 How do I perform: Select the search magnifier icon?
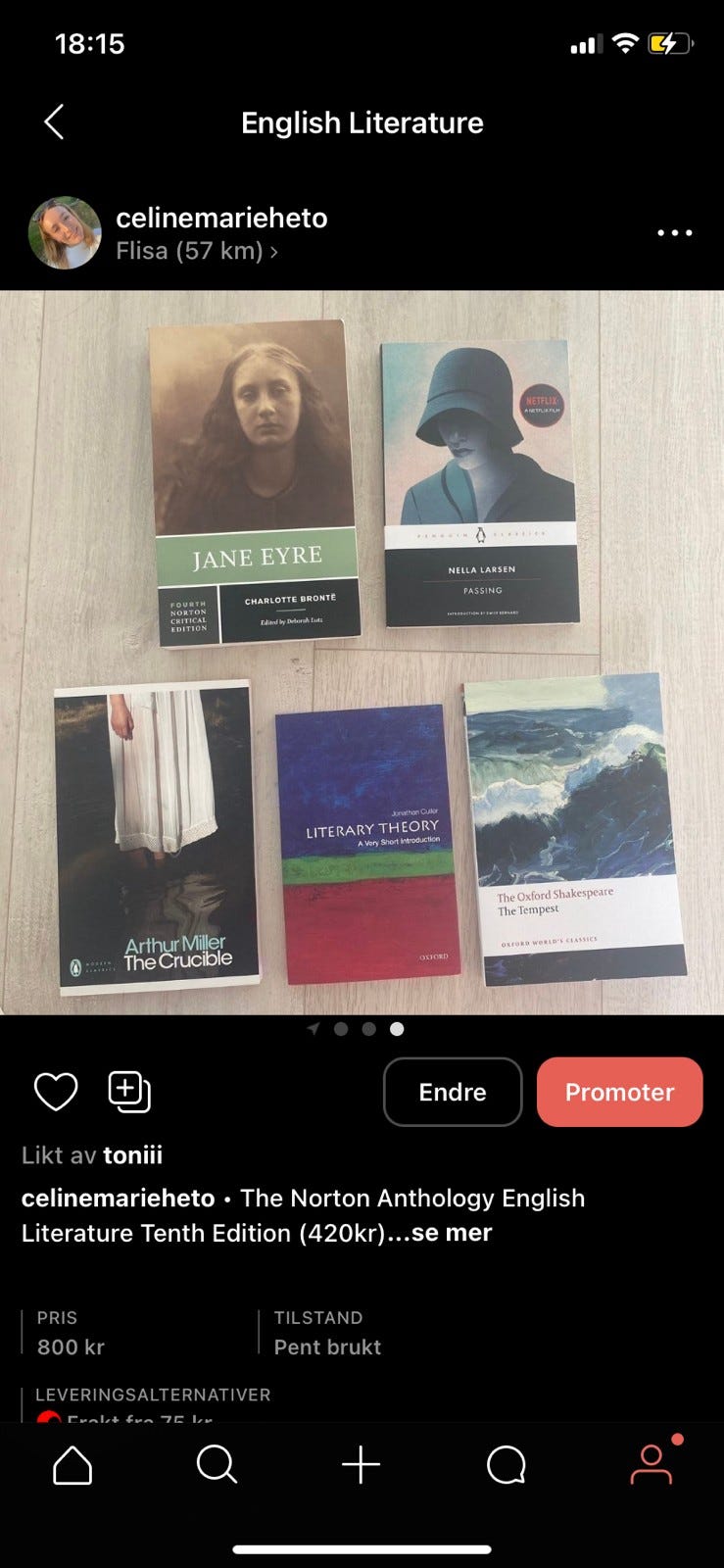click(217, 1466)
